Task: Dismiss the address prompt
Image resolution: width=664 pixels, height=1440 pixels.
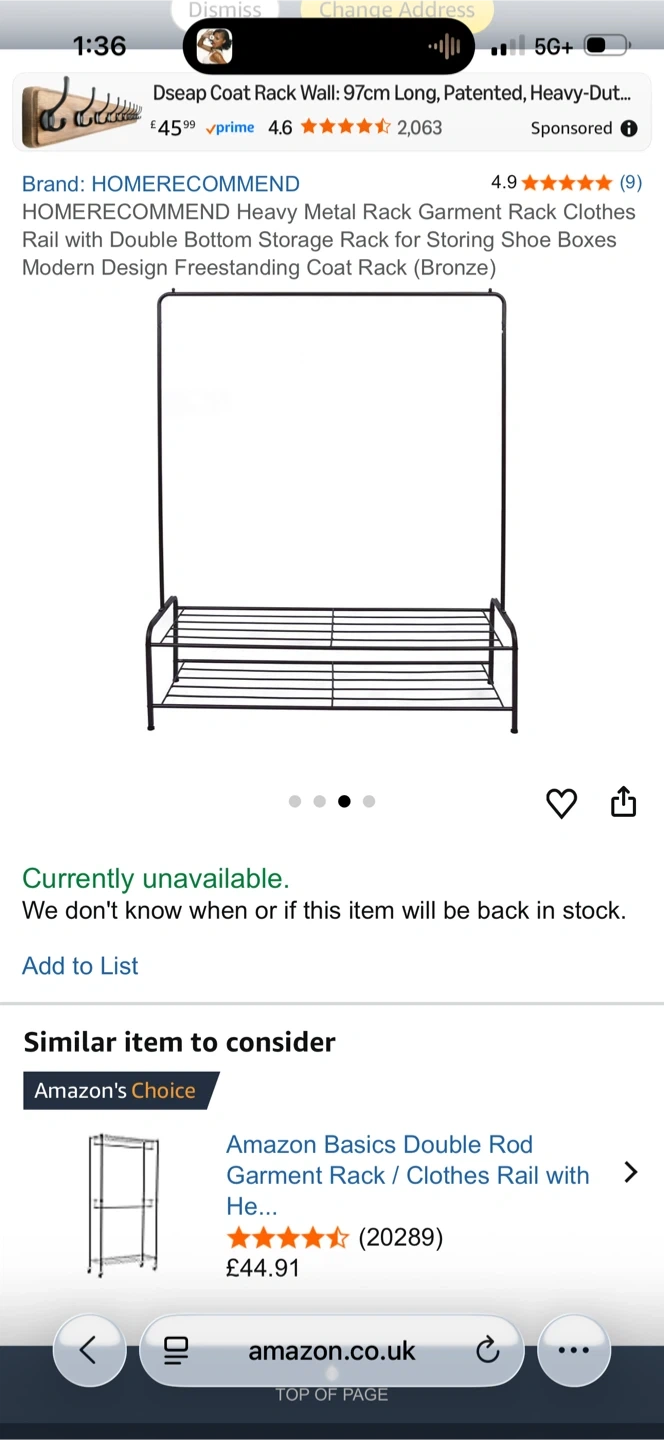Action: click(x=225, y=11)
